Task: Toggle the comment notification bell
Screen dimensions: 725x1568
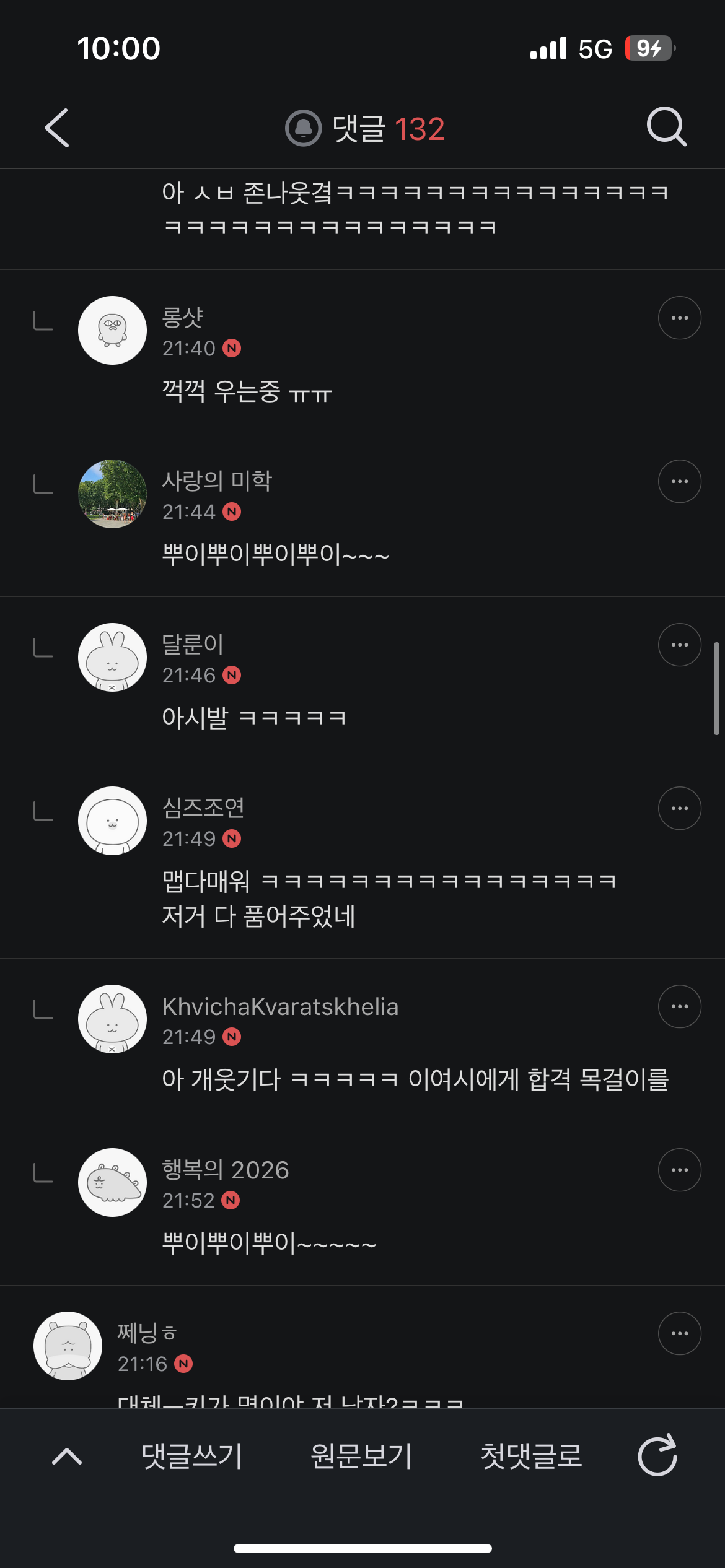Action: [x=303, y=128]
